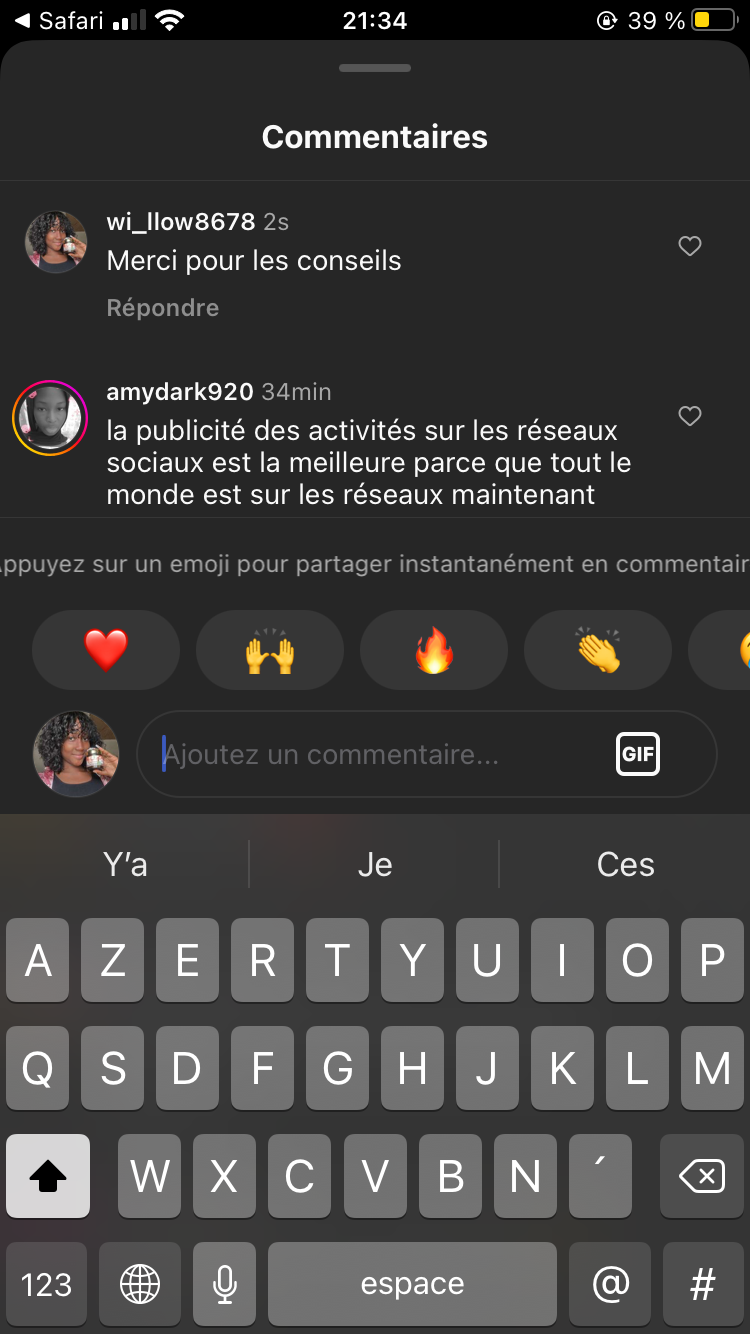
Task: Like amydark920's comment
Action: coord(690,416)
